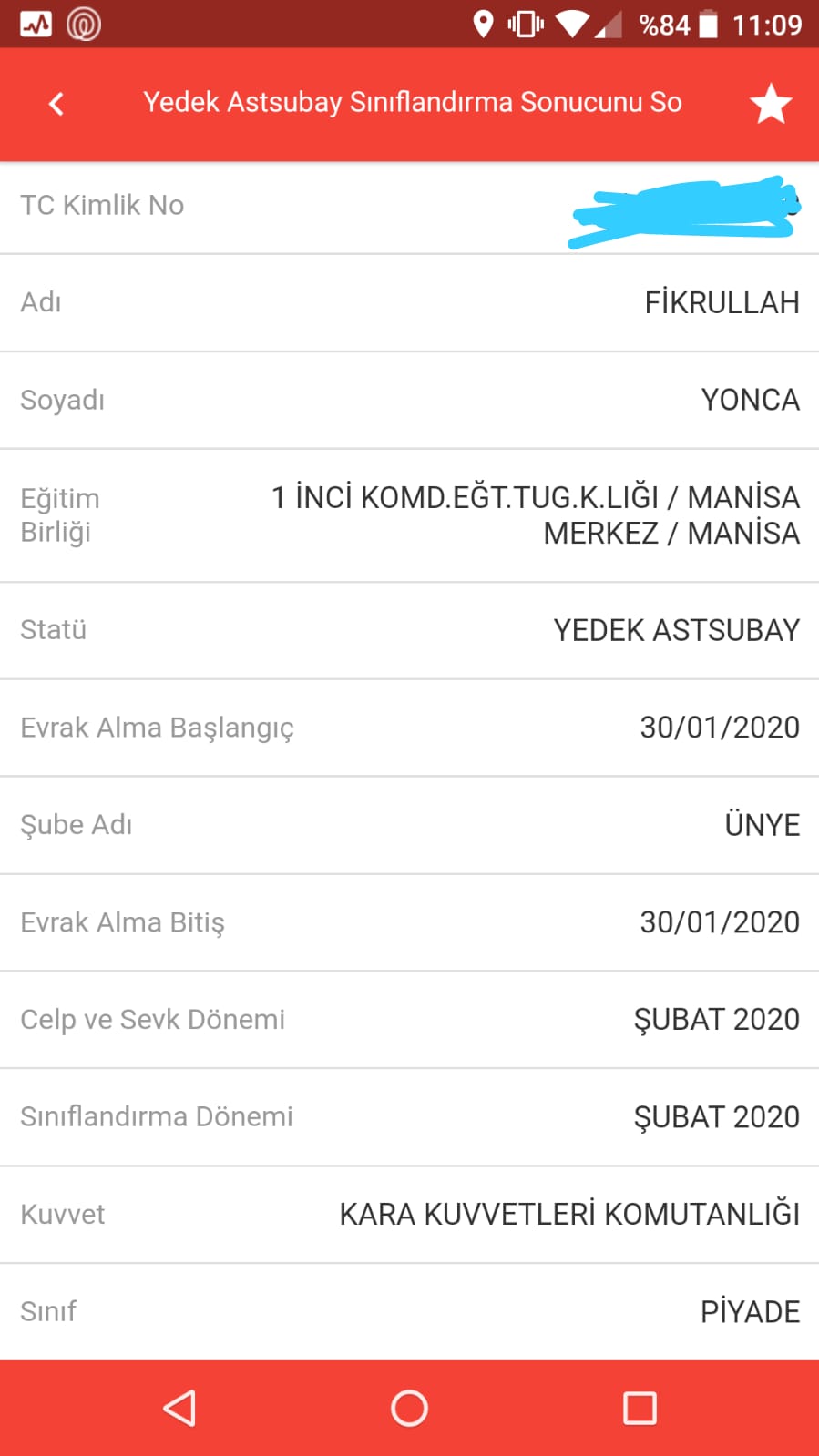Open the recent apps view
This screenshot has width=819, height=1456.
point(640,1408)
